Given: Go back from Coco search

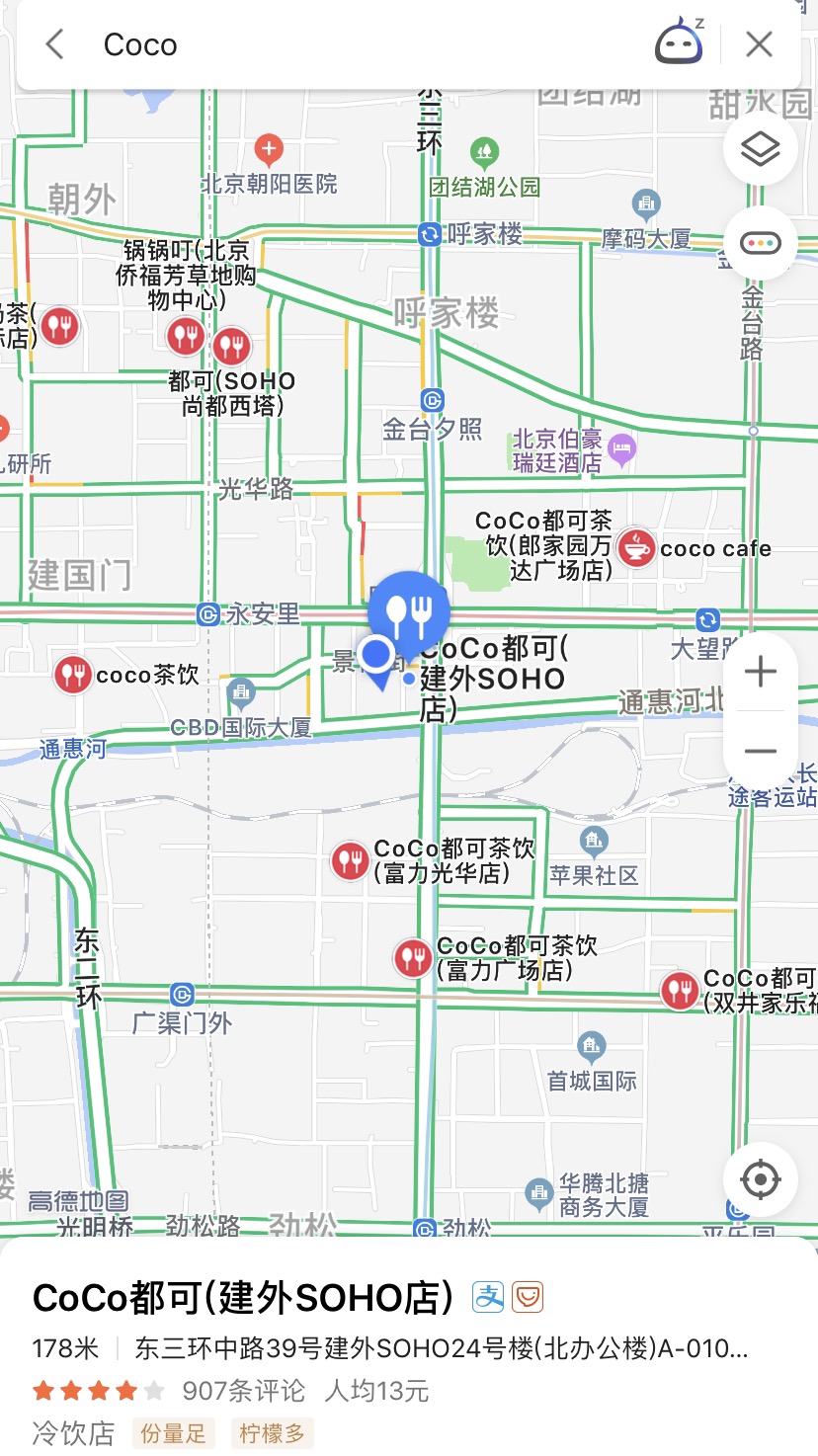Looking at the screenshot, I should coord(55,44).
